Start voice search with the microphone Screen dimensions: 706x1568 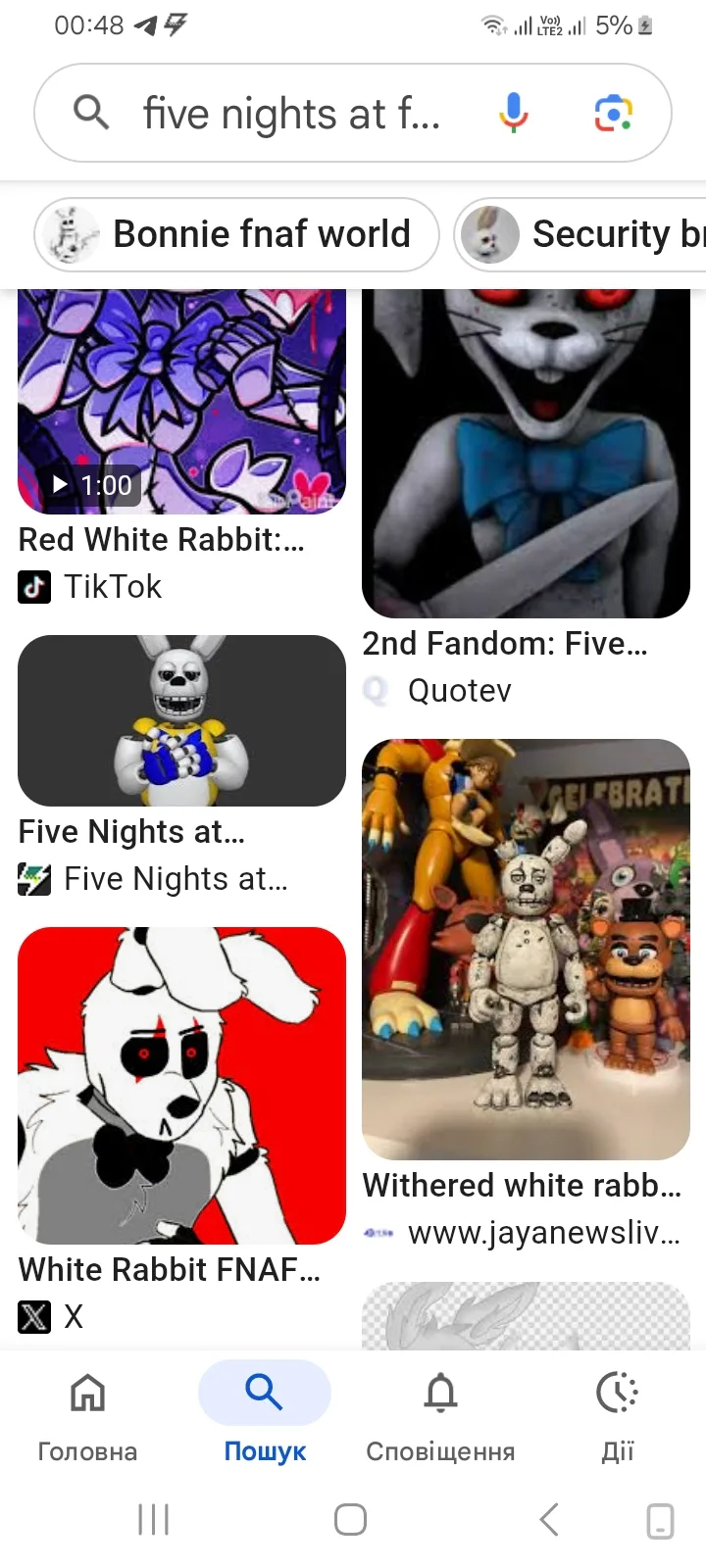click(513, 114)
